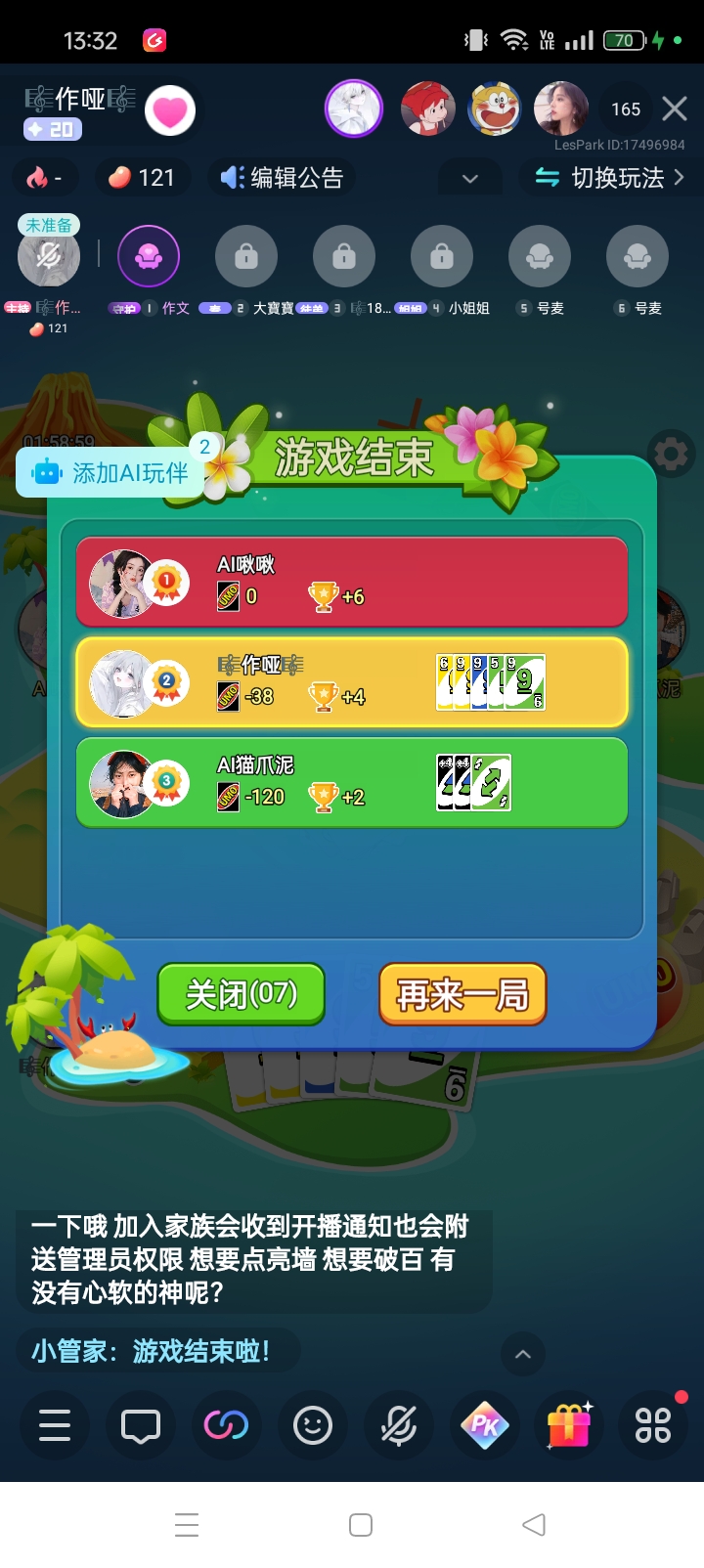Close the game results with 关闭 button
Screen dimensions: 704x1568
pos(241,994)
